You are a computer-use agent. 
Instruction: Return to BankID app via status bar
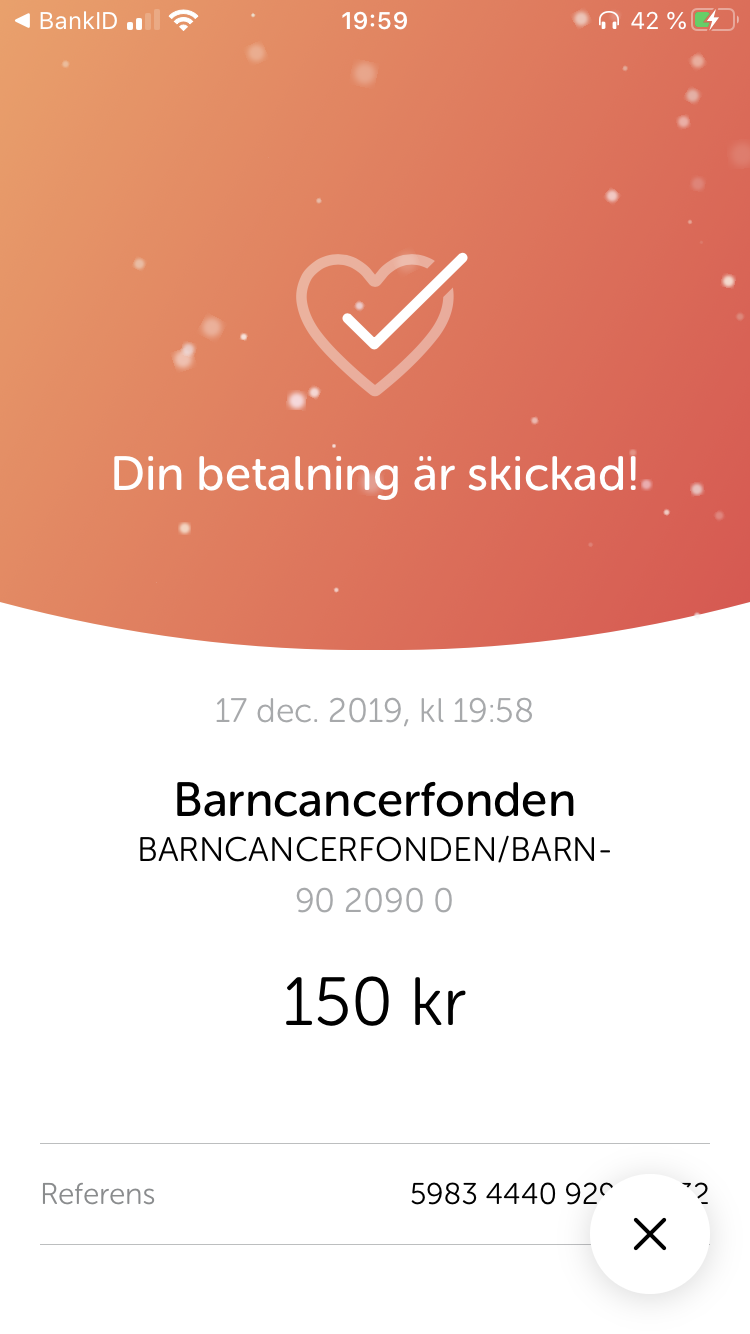pos(66,21)
